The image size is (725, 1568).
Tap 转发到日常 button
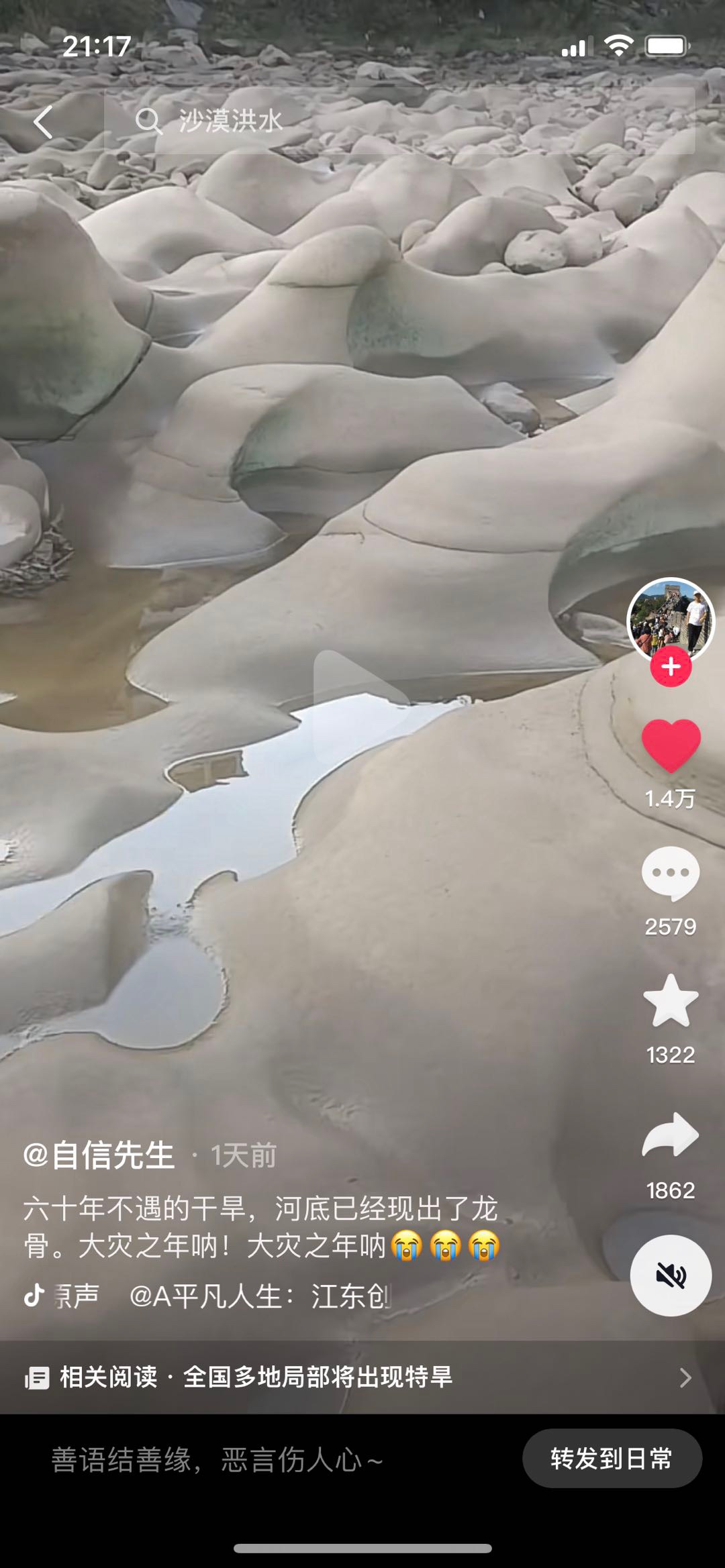pyautogui.click(x=612, y=1459)
